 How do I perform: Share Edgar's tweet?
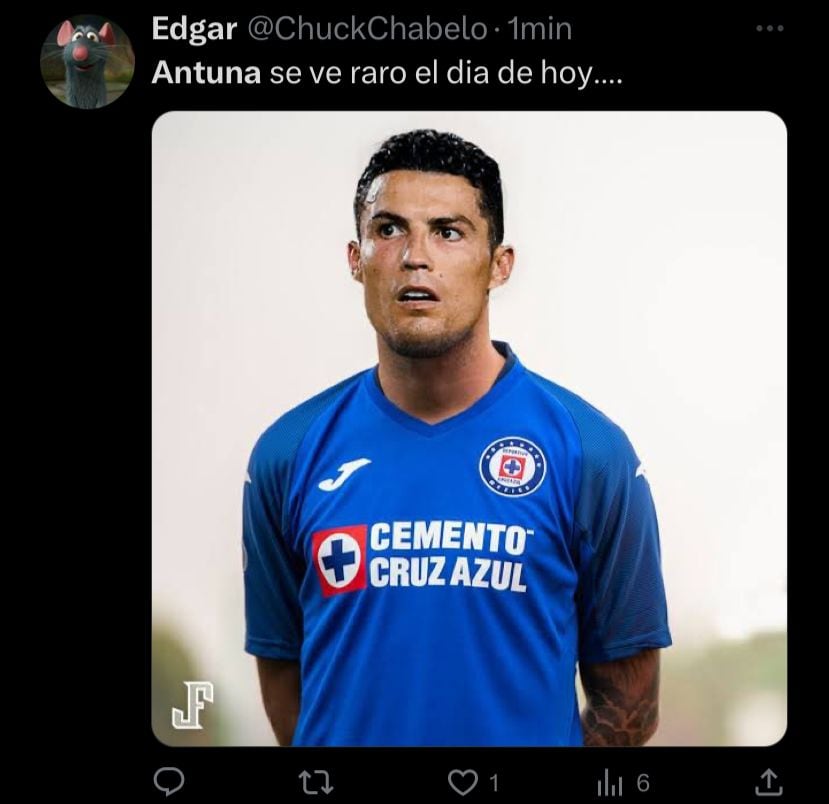pyautogui.click(x=767, y=781)
